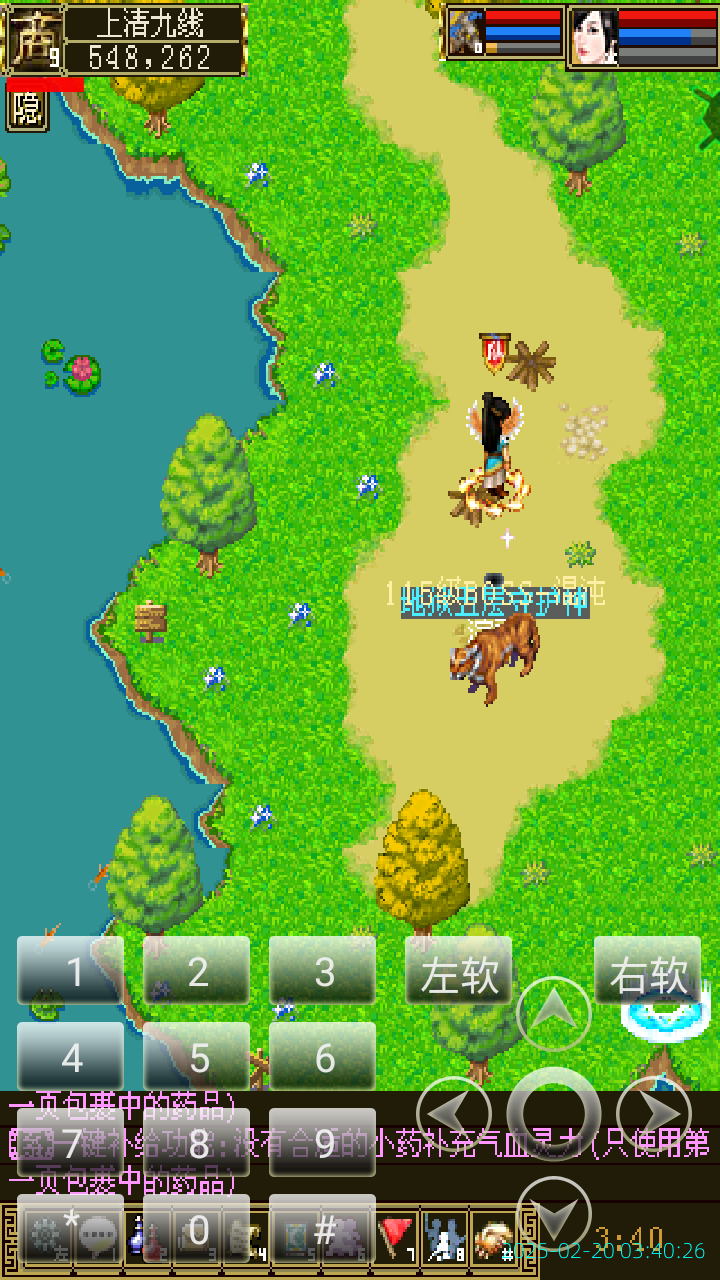Move right with the d-pad right arrow
720x1280 pixels.
pyautogui.click(x=654, y=1113)
